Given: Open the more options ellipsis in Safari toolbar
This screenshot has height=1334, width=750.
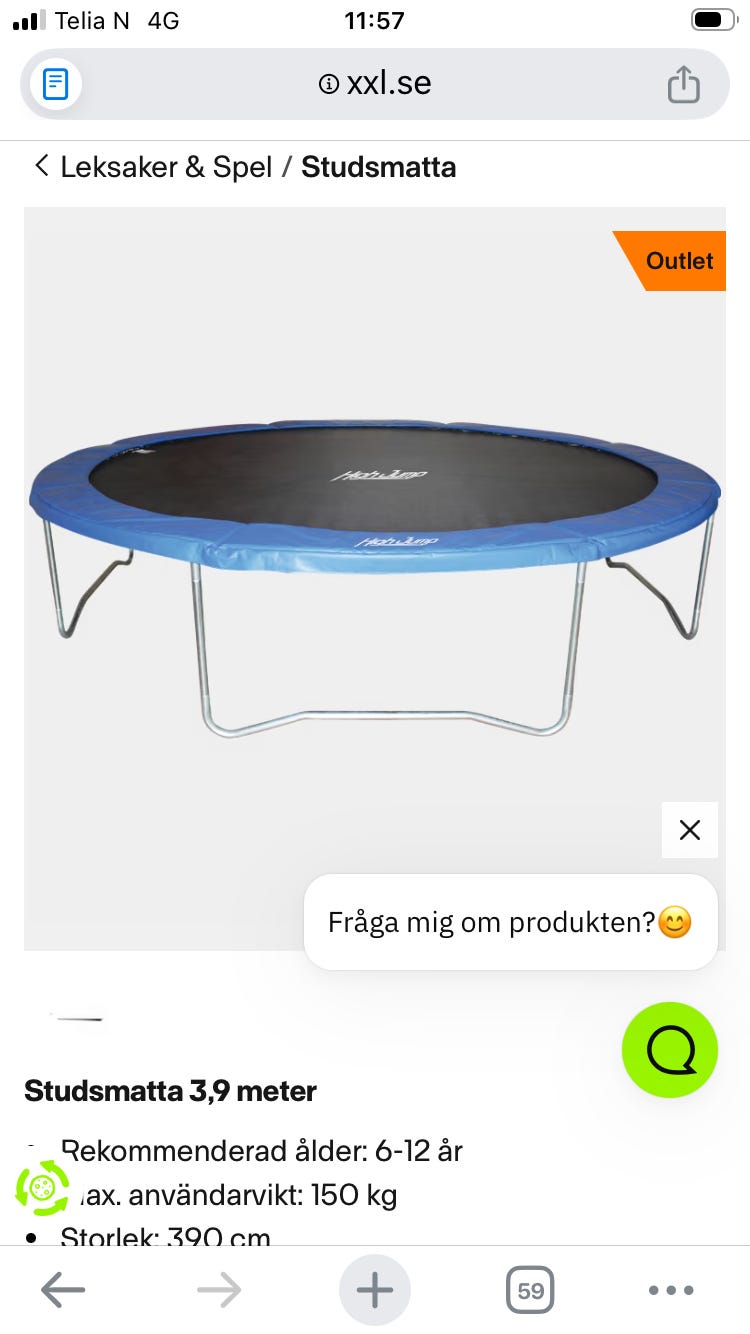Looking at the screenshot, I should click(x=672, y=1290).
